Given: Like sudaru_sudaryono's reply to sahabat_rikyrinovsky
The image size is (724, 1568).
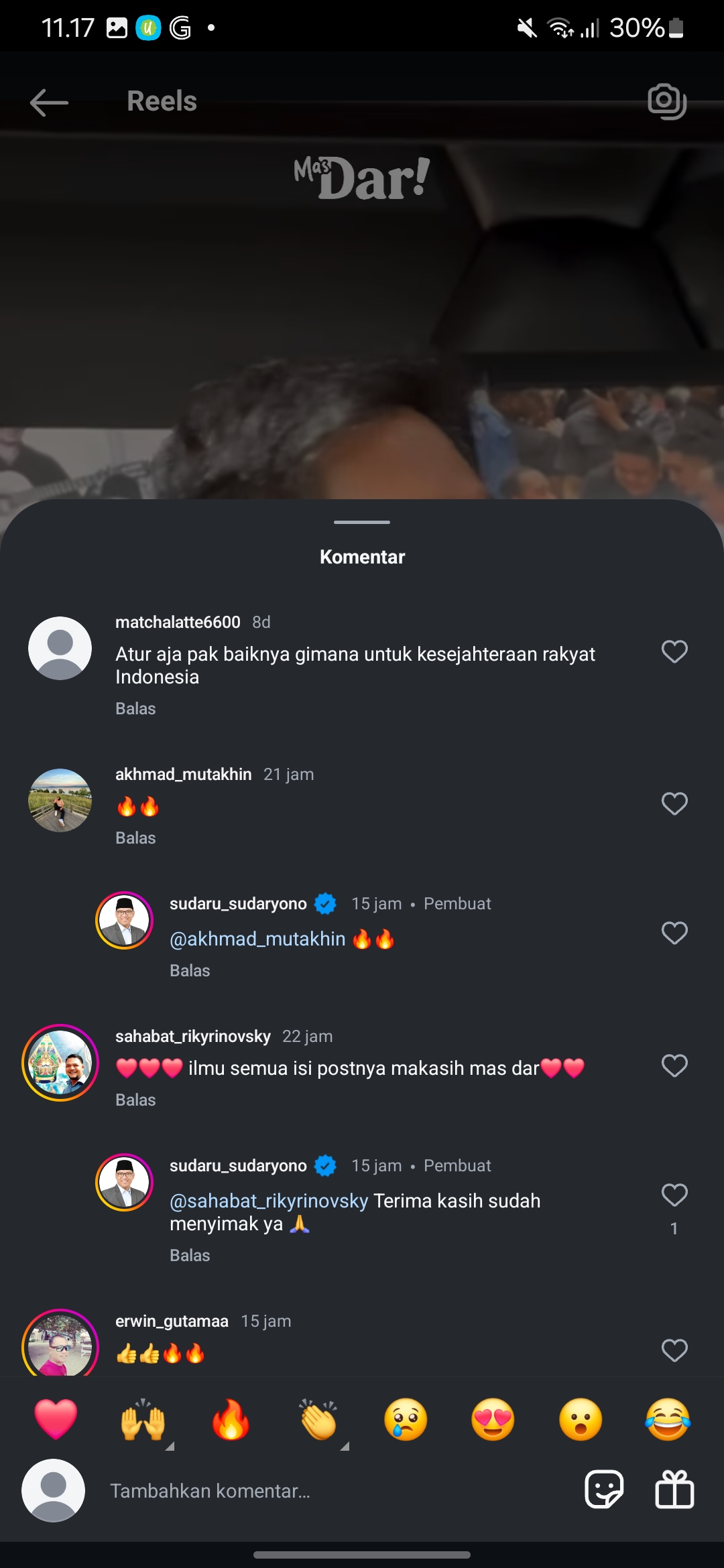Looking at the screenshot, I should (x=674, y=1195).
